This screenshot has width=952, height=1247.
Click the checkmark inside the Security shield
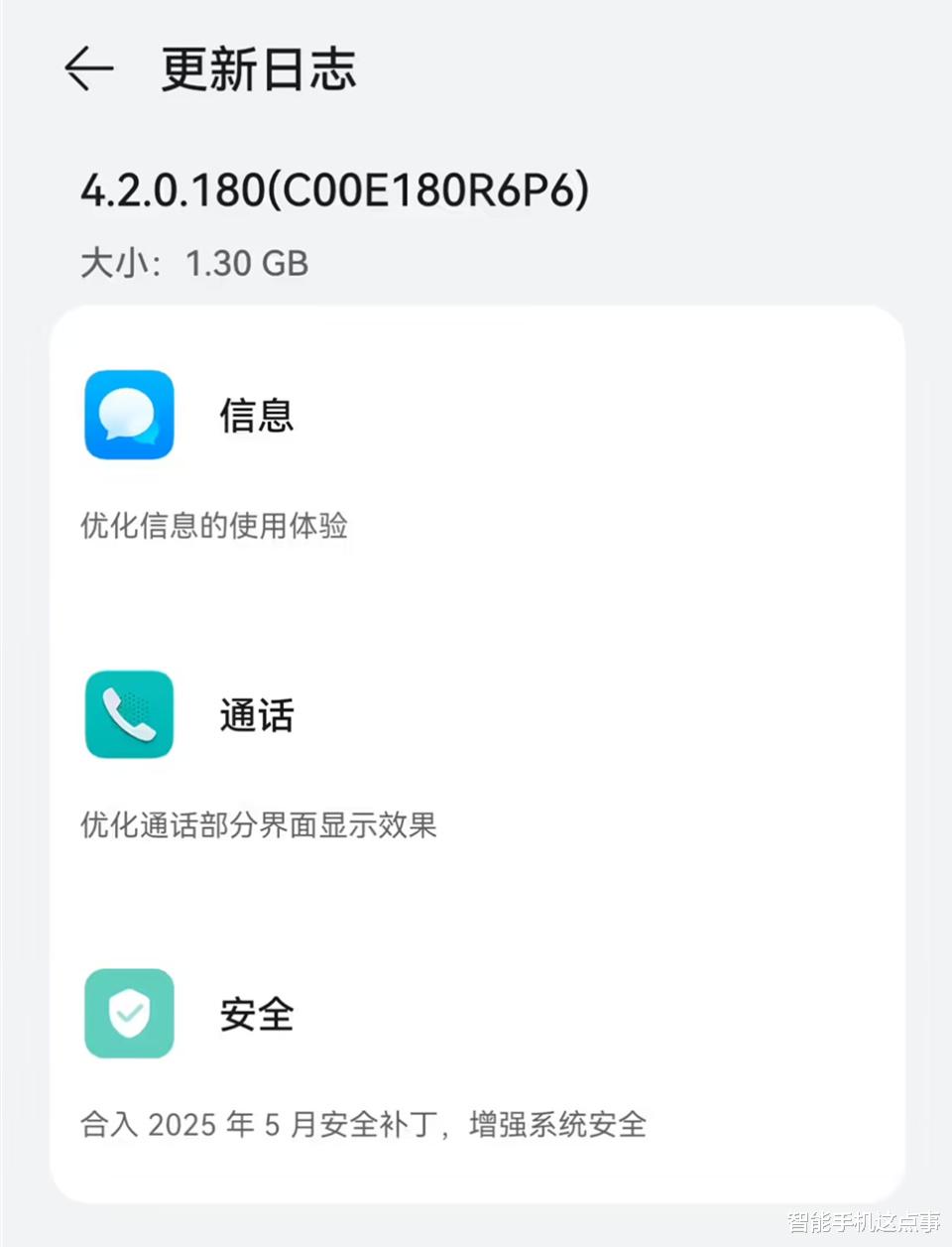[x=130, y=1013]
